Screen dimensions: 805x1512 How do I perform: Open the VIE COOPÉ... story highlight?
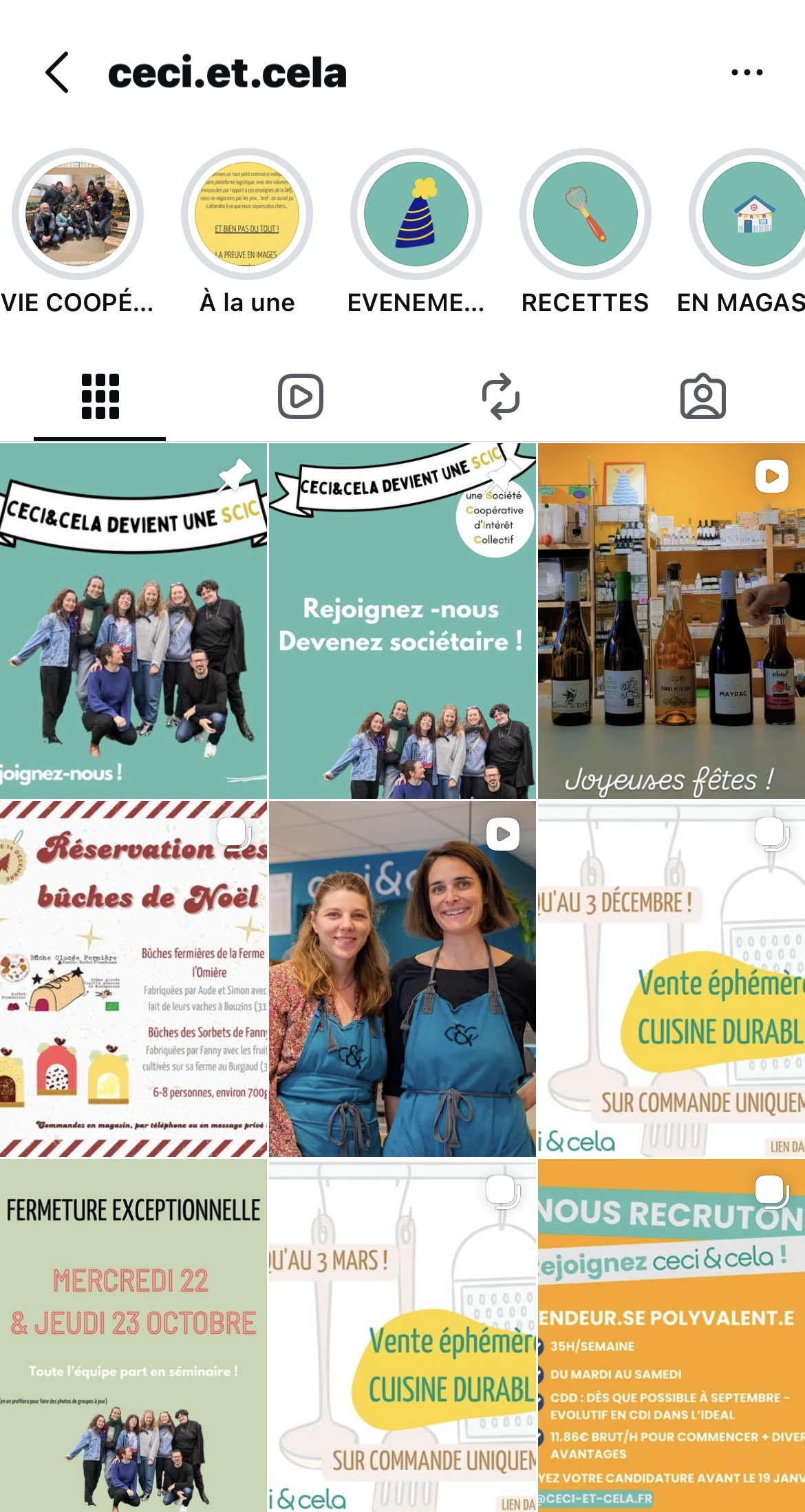point(78,215)
